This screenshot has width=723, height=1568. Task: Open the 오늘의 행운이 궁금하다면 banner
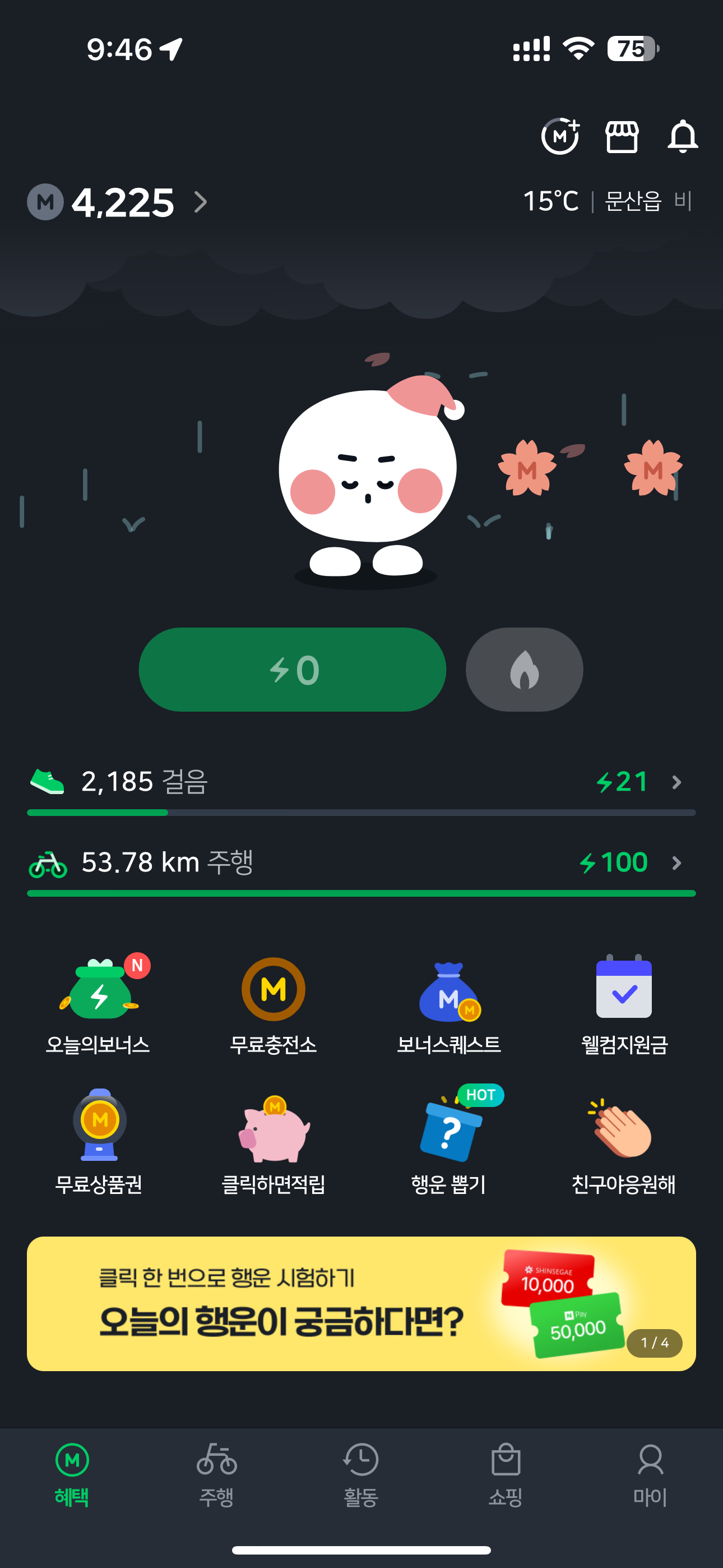point(361,1303)
